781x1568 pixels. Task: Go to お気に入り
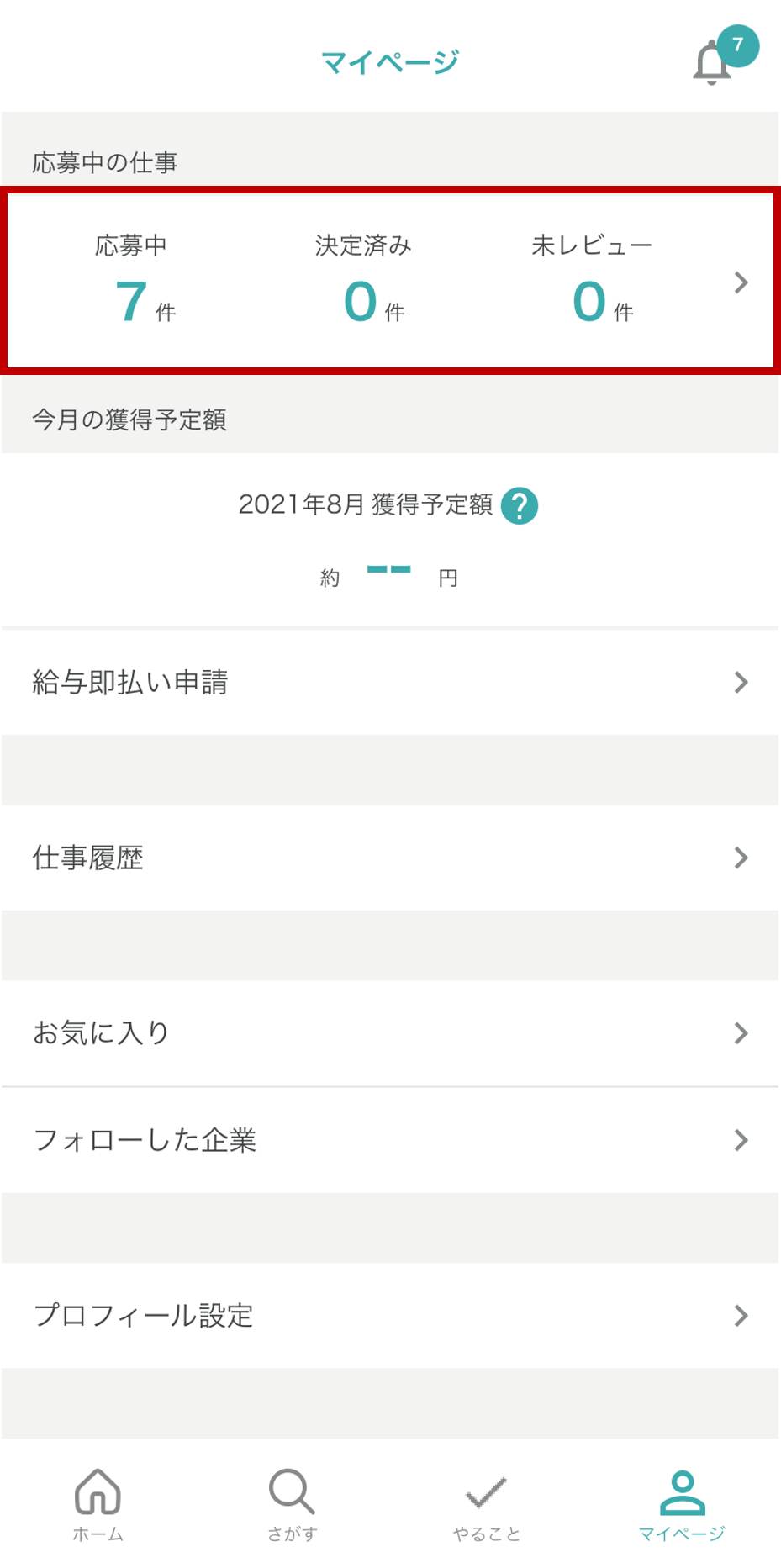(x=390, y=1032)
